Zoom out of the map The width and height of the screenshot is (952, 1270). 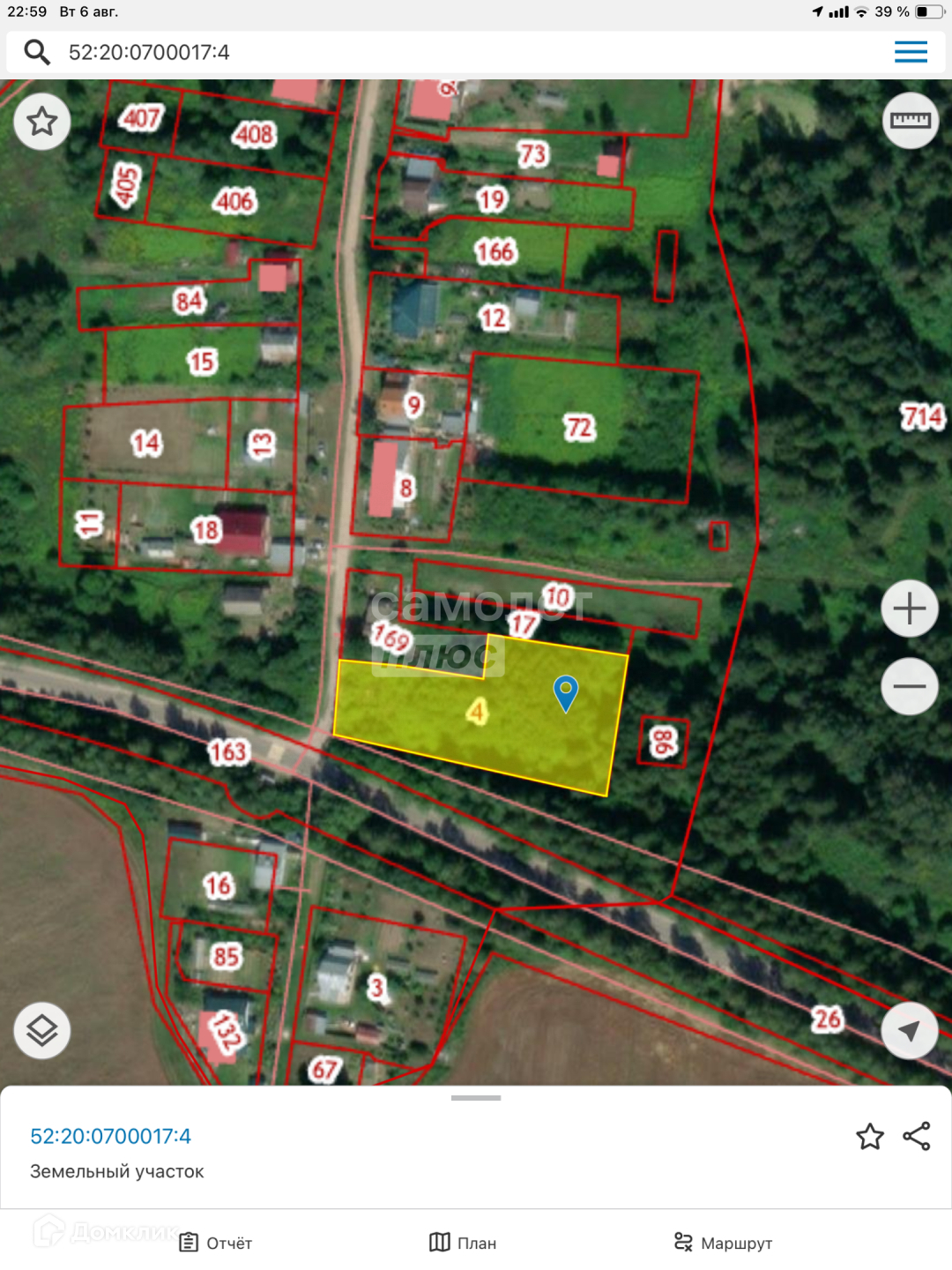(x=910, y=686)
